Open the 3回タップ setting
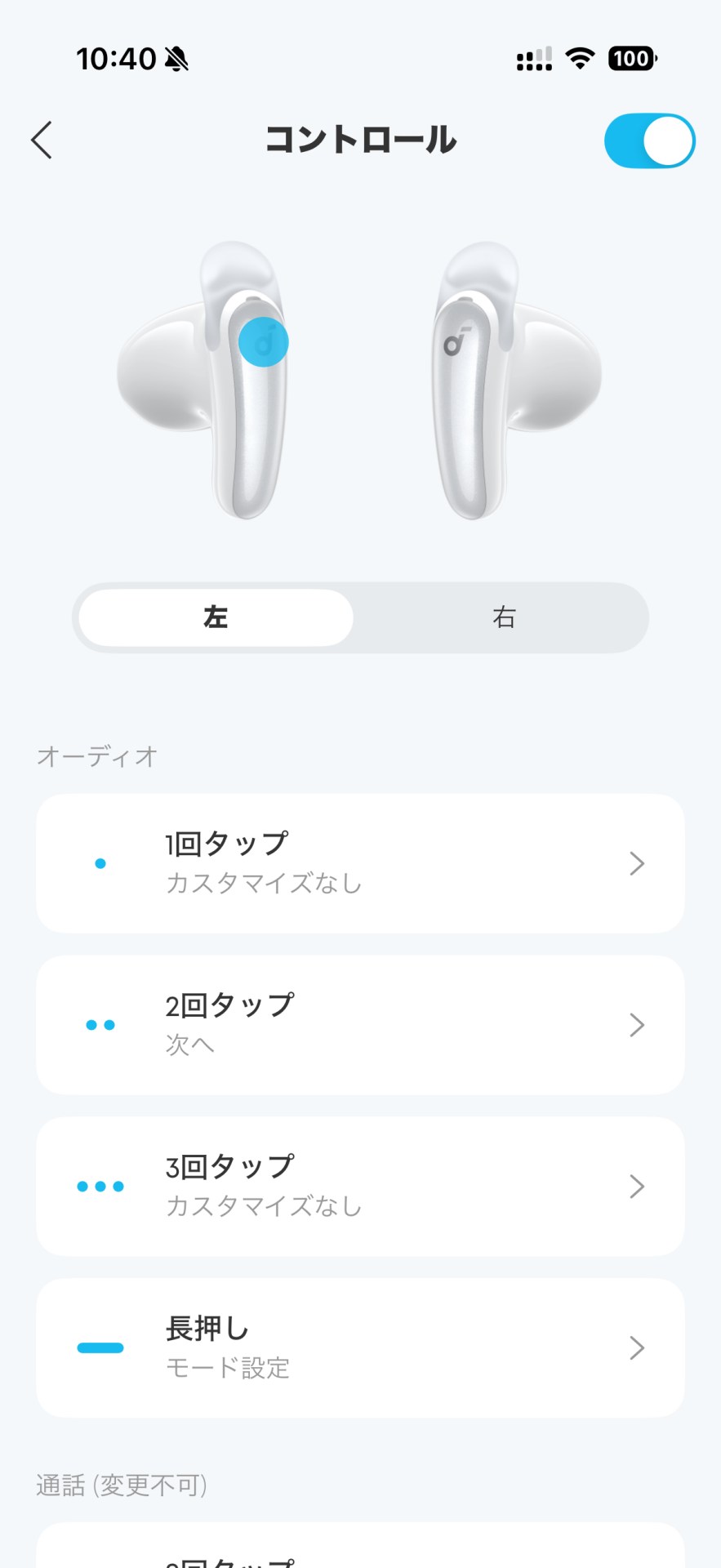 pos(360,1187)
